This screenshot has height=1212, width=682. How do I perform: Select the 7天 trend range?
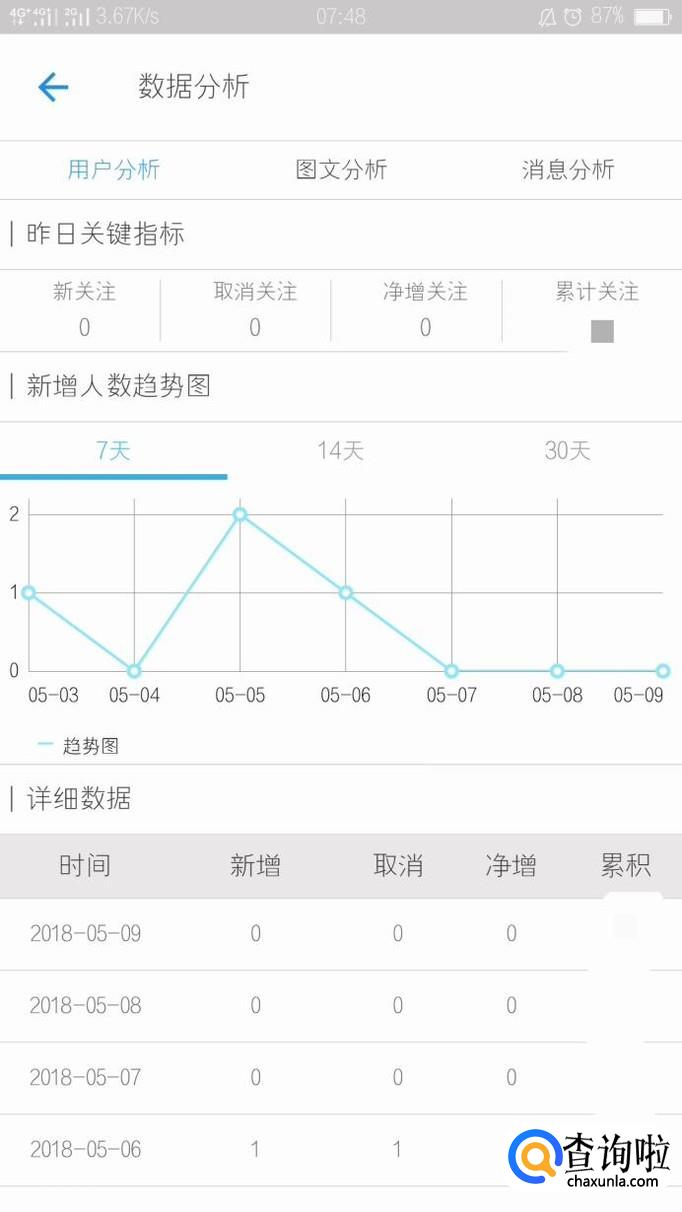(113, 451)
